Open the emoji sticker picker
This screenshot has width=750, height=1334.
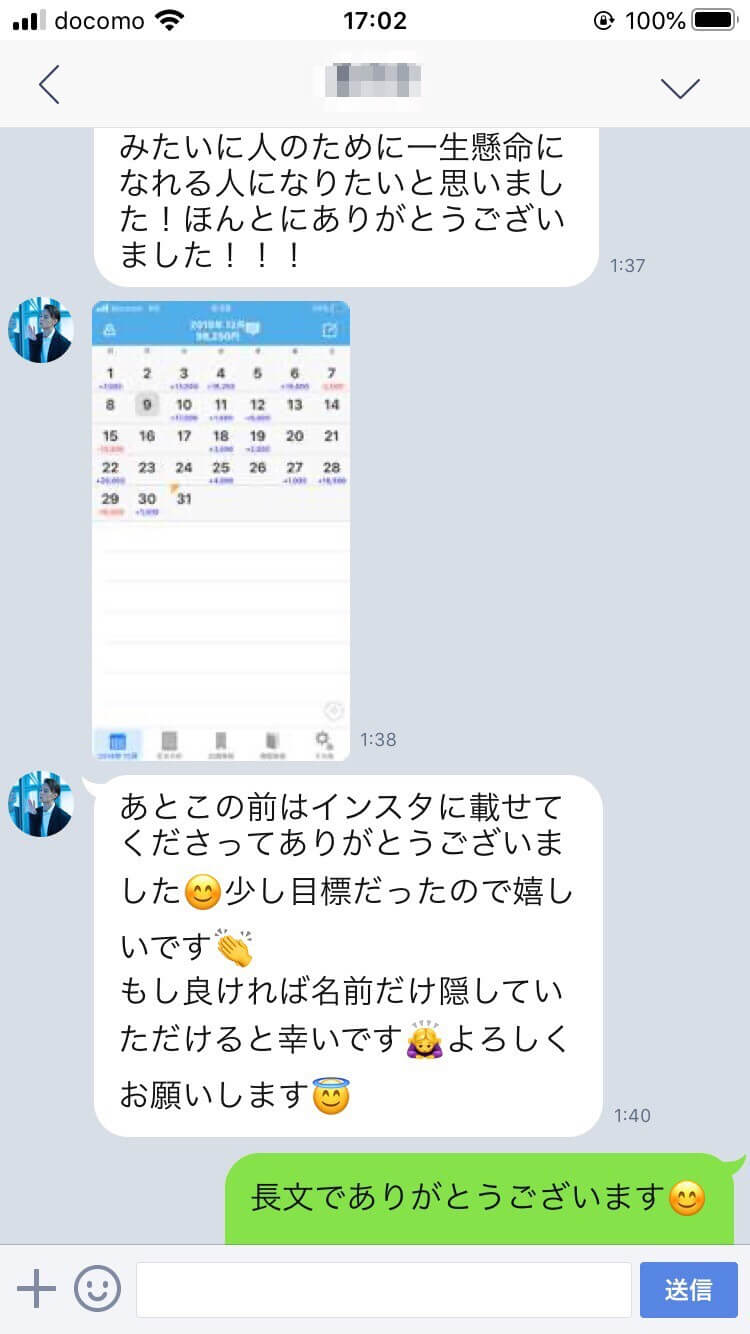[97, 1289]
